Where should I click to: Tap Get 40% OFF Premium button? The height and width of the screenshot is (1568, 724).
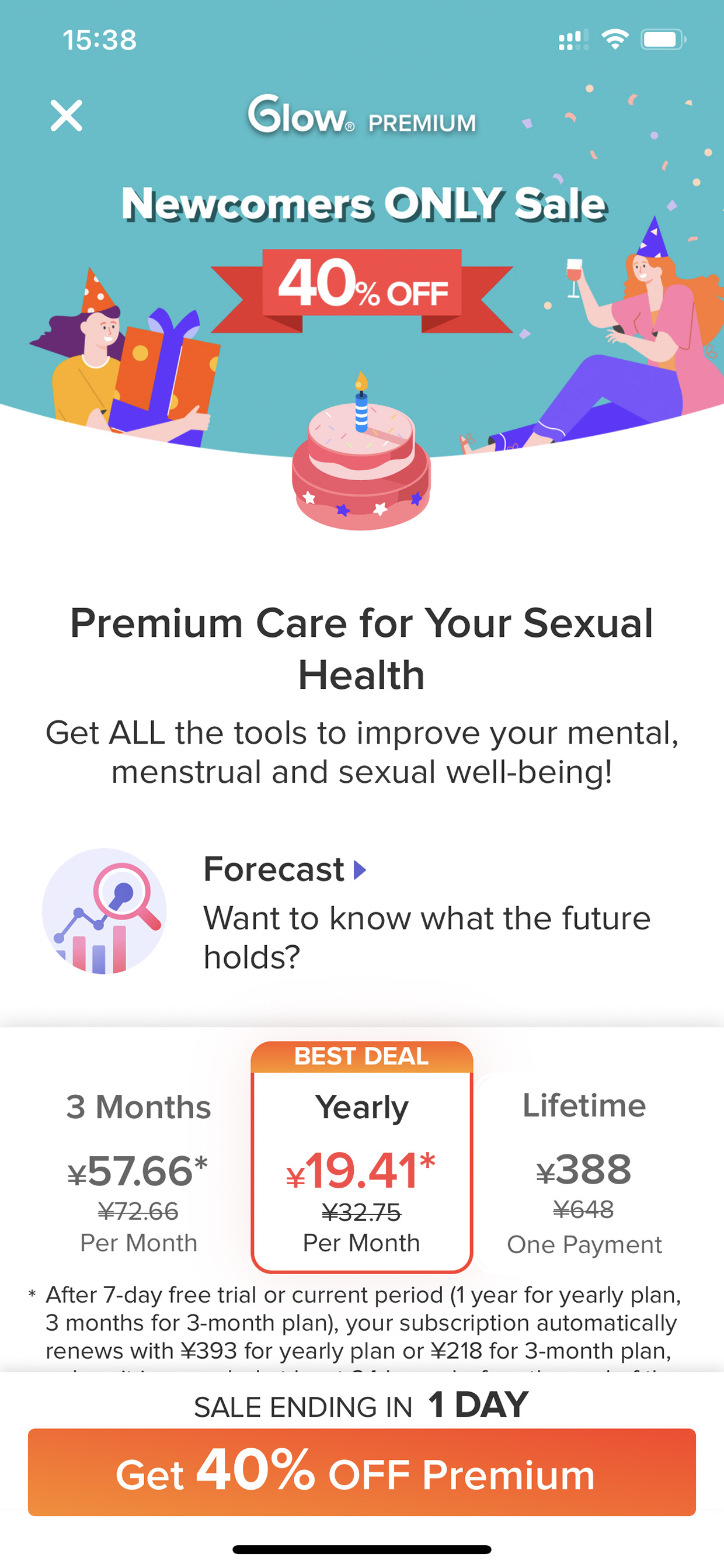click(361, 1472)
